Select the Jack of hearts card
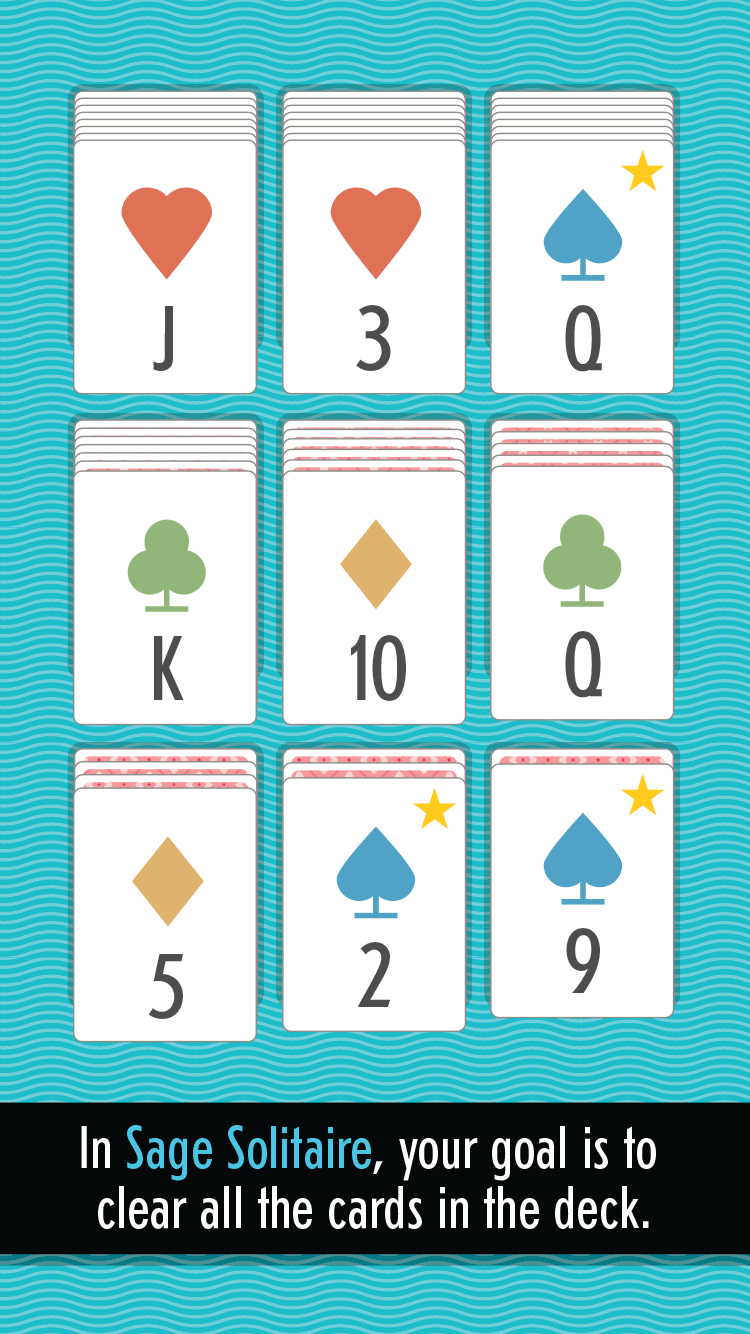750x1334 pixels. tap(165, 267)
